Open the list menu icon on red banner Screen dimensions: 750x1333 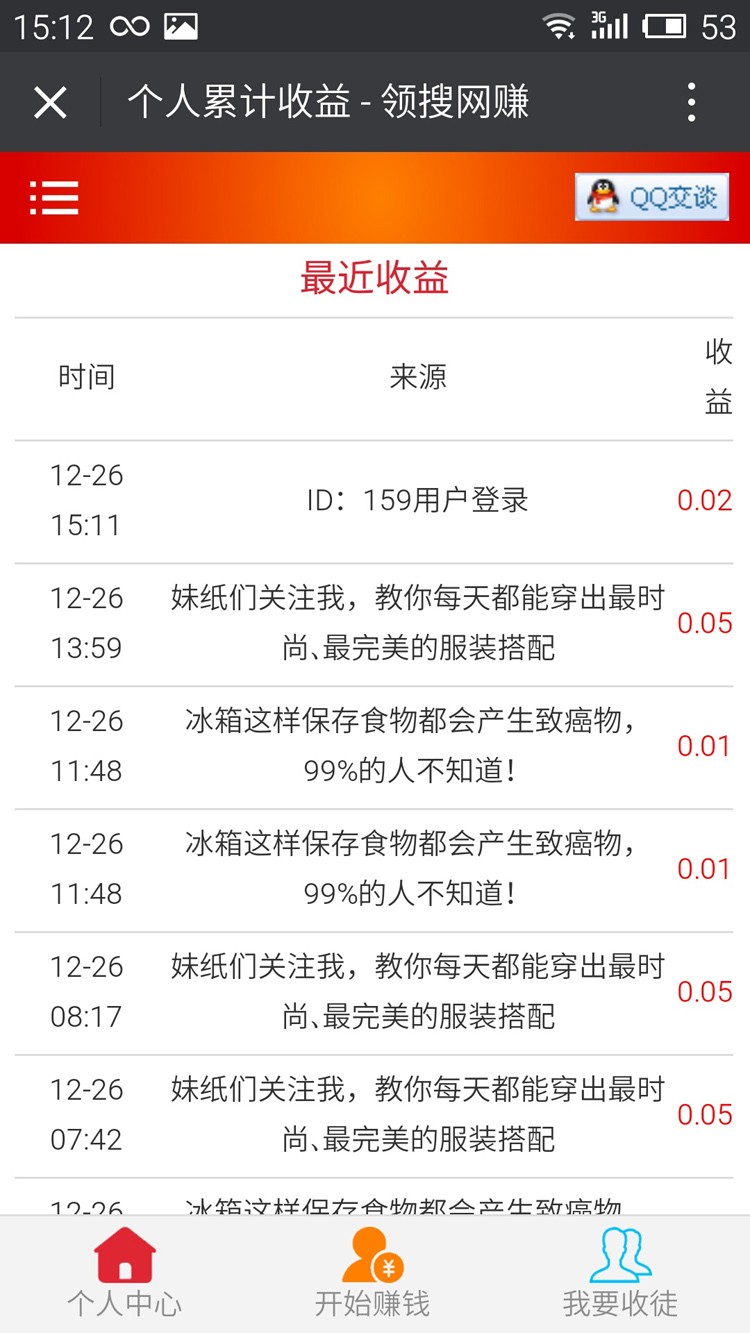tap(53, 197)
